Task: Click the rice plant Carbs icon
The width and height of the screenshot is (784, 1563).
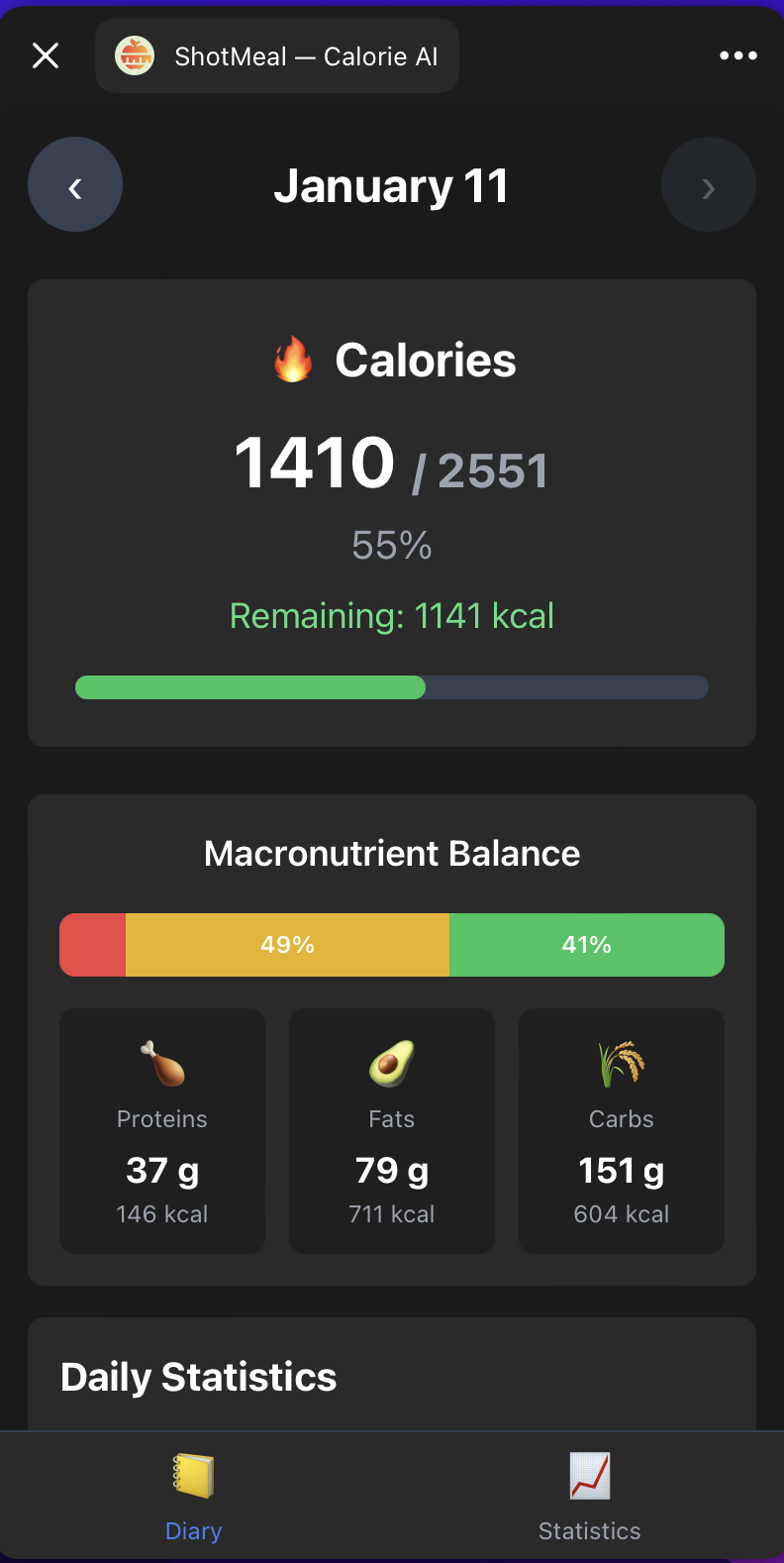Action: point(621,1060)
